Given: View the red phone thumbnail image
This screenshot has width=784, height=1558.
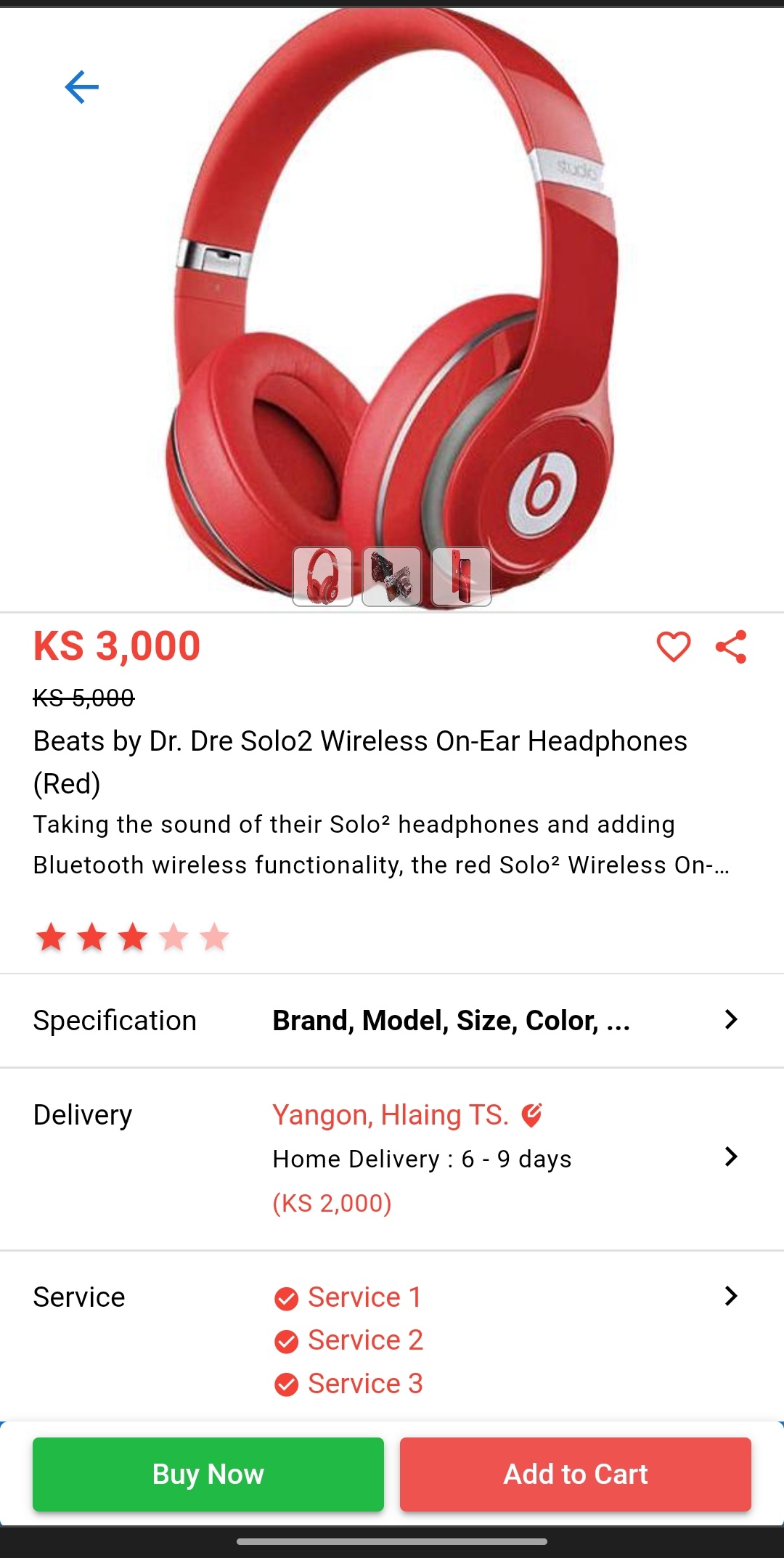Looking at the screenshot, I should pyautogui.click(x=462, y=576).
